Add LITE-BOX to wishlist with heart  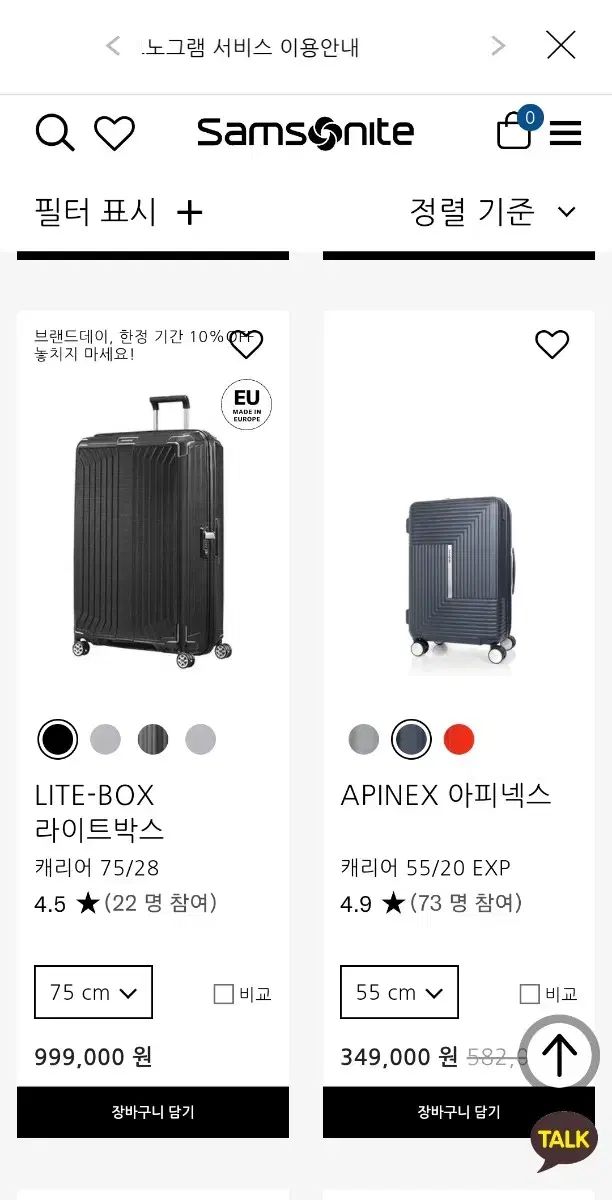(x=246, y=344)
